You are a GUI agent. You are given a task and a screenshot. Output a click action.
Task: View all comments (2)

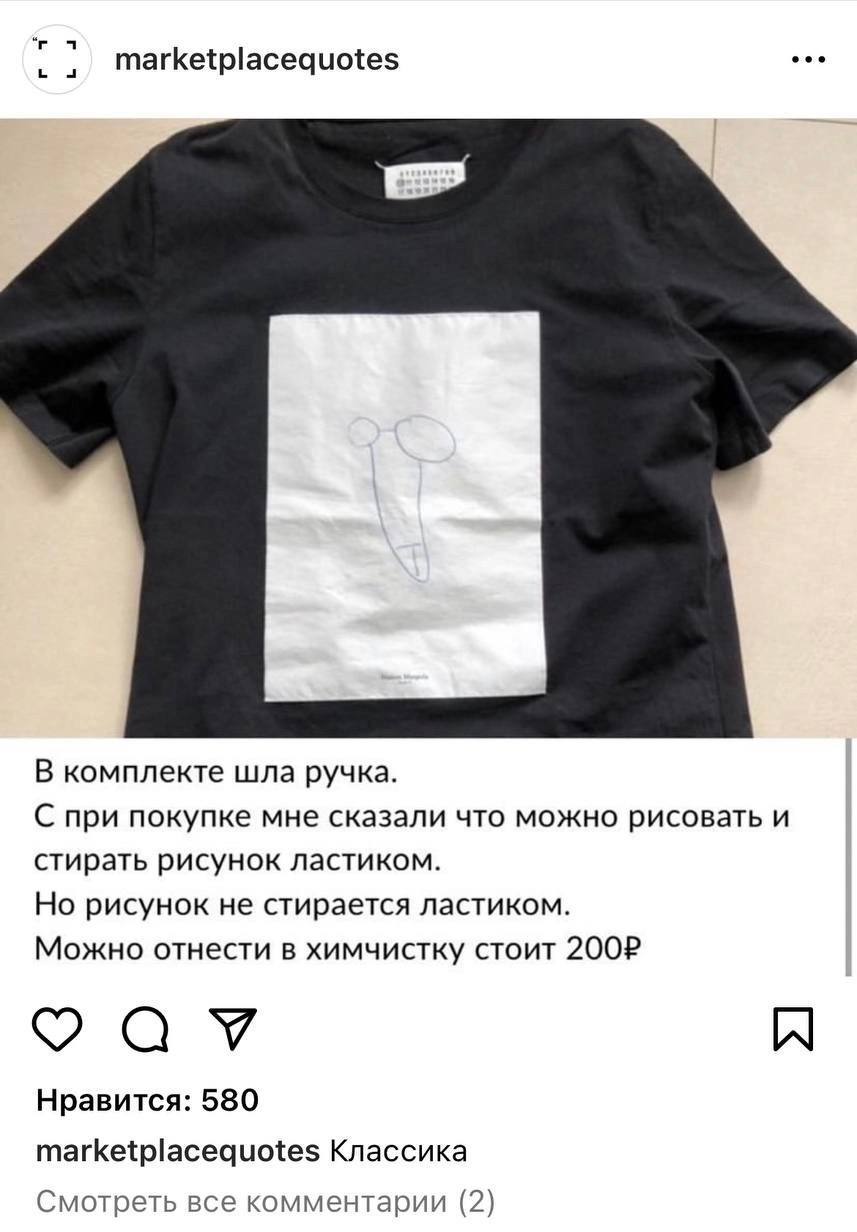click(x=265, y=1200)
